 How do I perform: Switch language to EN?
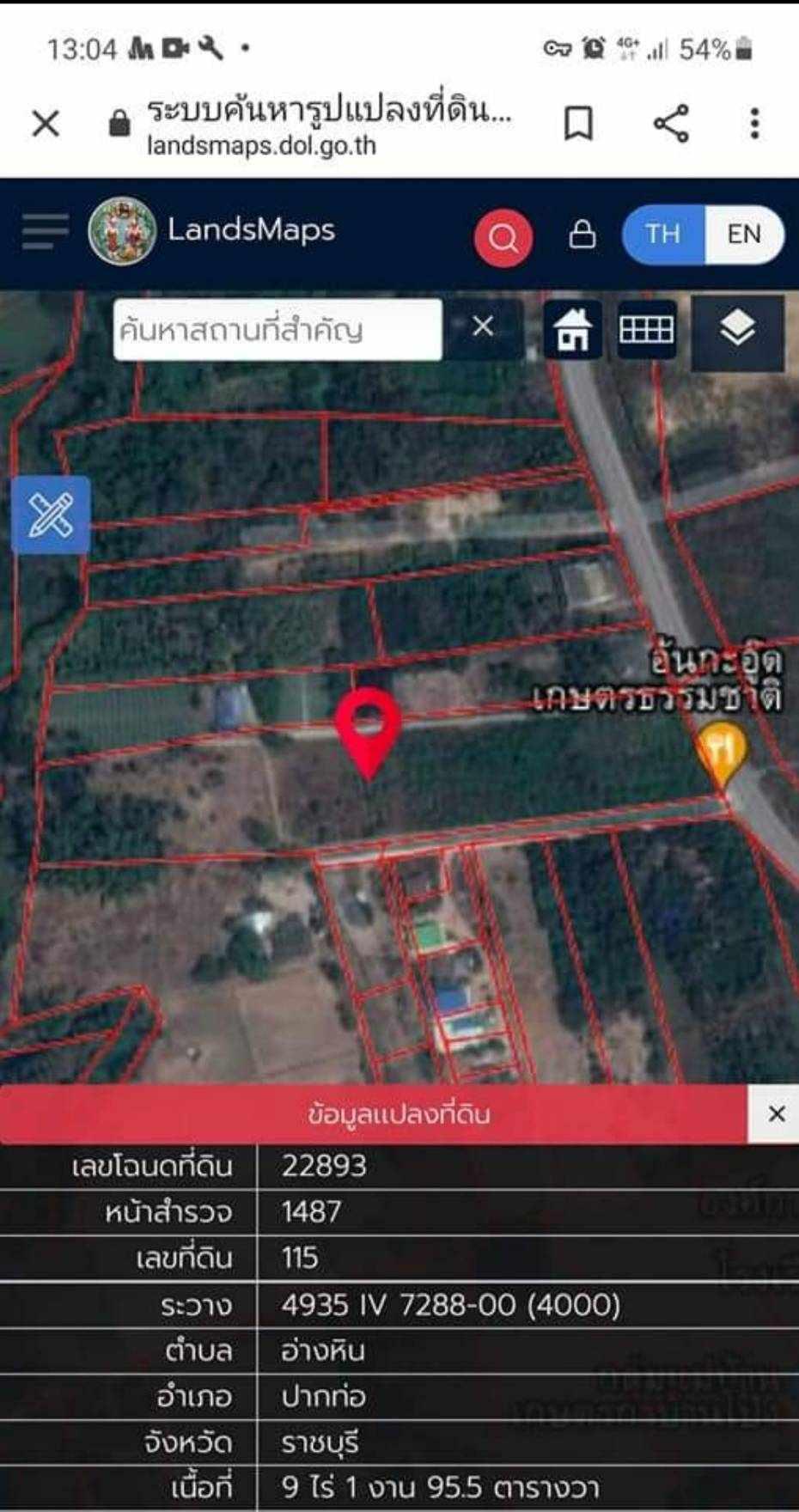pyautogui.click(x=744, y=234)
